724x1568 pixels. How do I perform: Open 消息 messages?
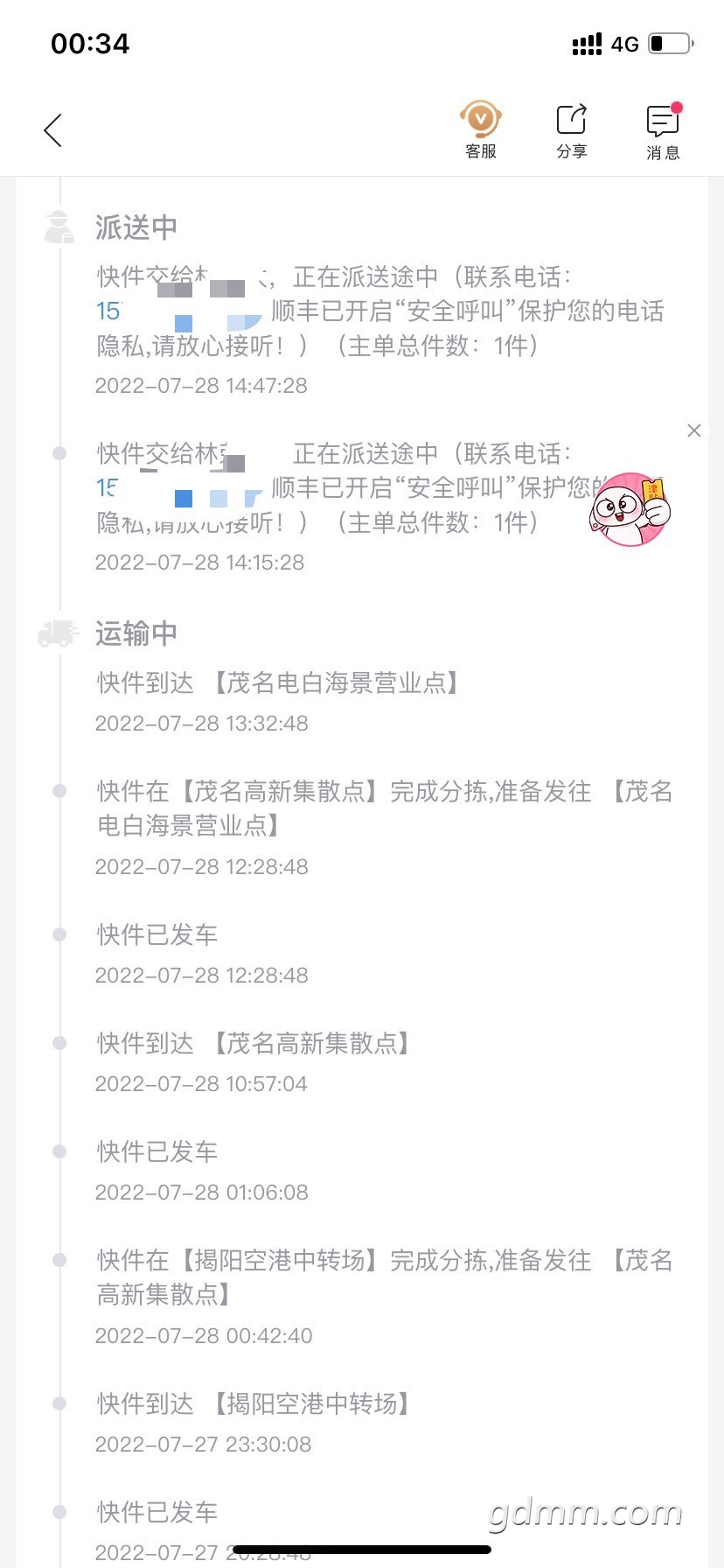point(663,130)
